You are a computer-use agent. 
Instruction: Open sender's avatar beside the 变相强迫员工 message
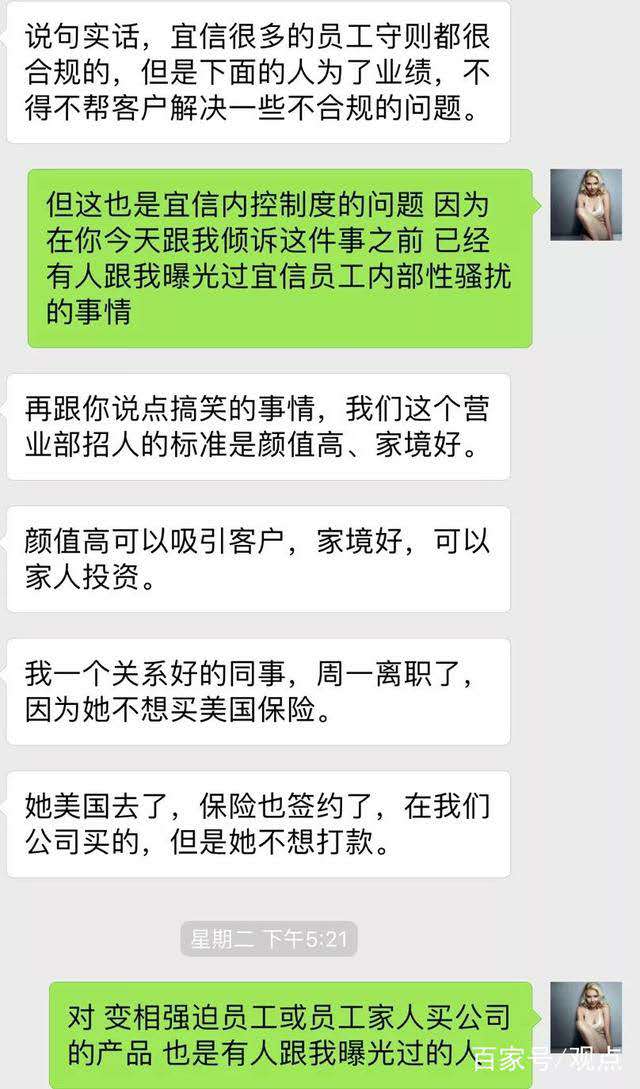586,1016
